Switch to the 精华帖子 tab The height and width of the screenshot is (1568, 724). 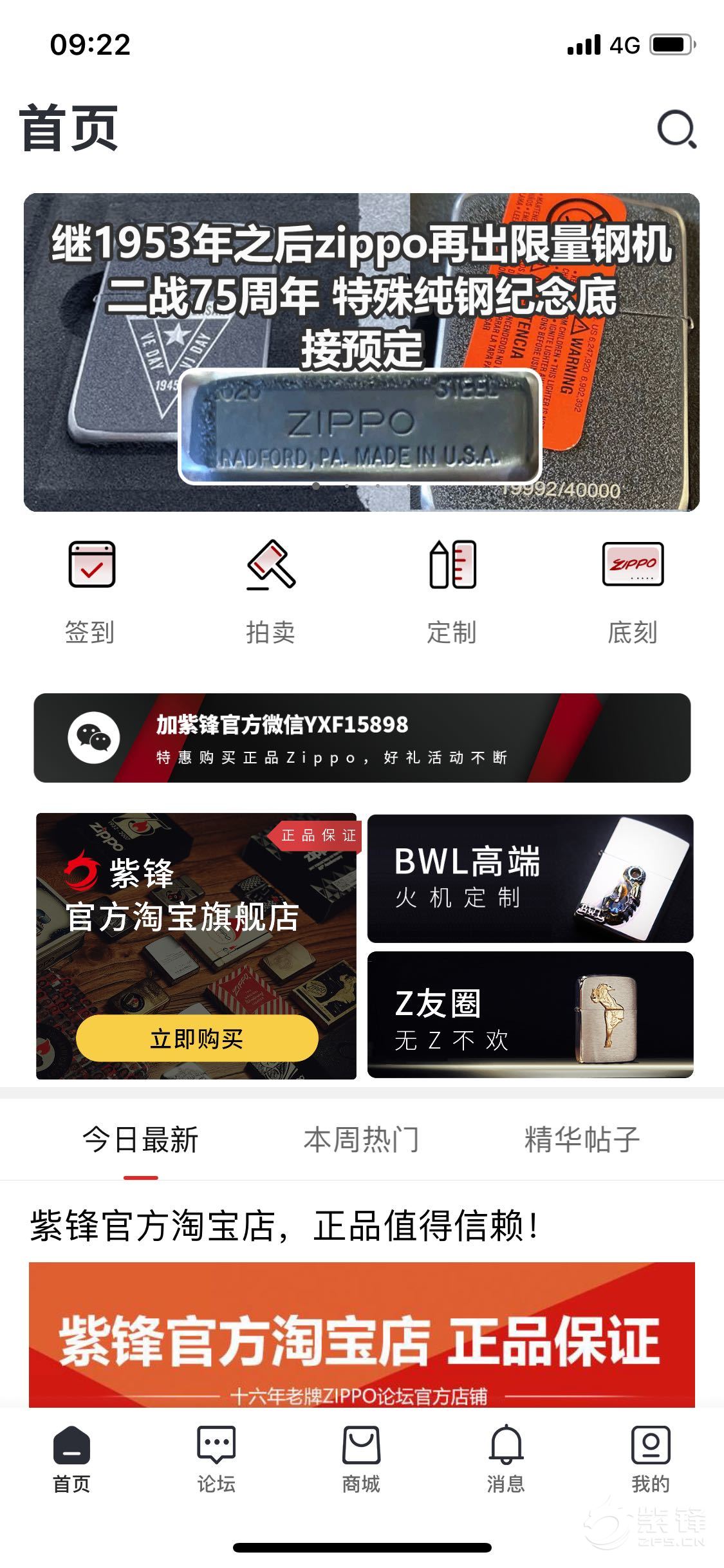click(x=582, y=1140)
